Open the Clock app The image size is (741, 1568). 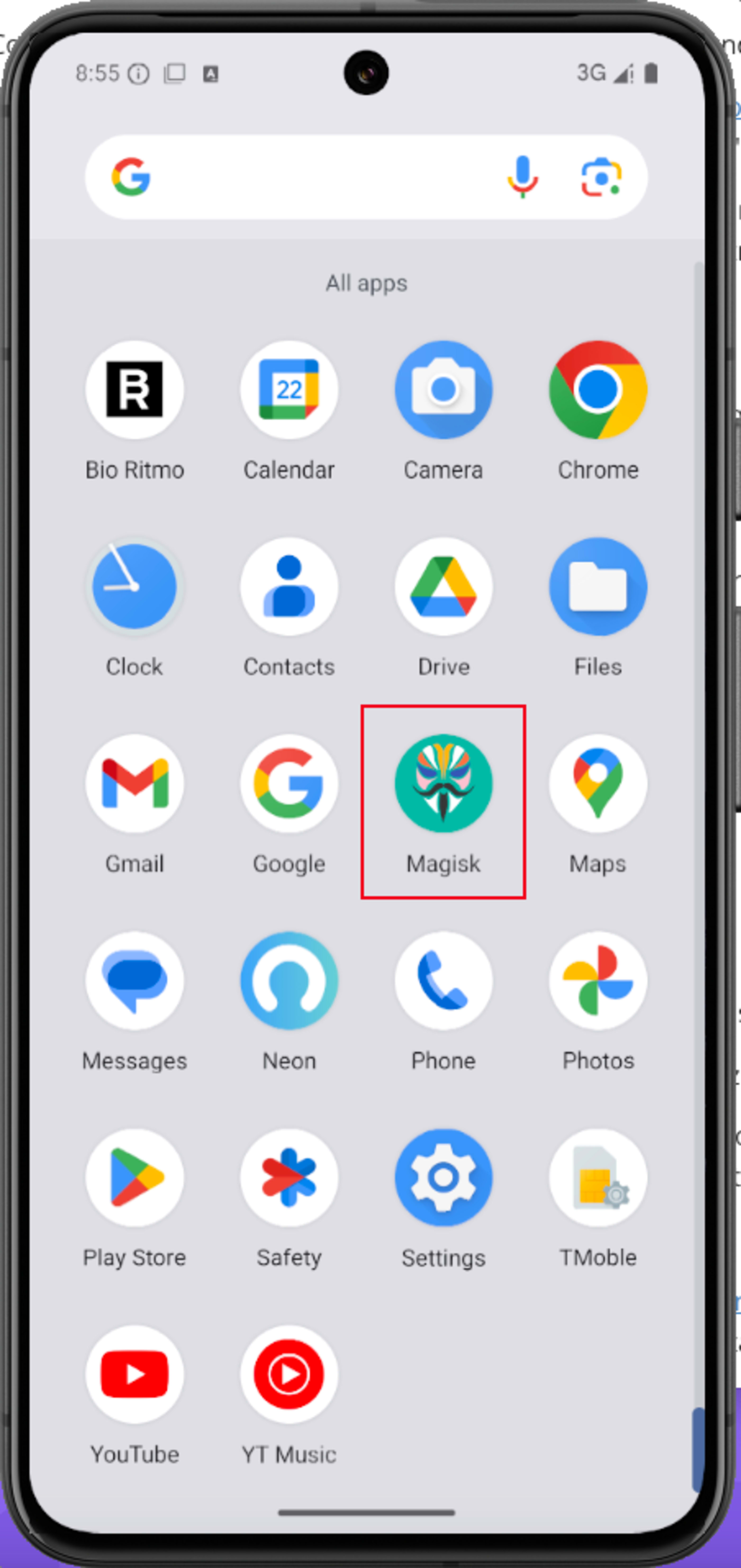134,587
